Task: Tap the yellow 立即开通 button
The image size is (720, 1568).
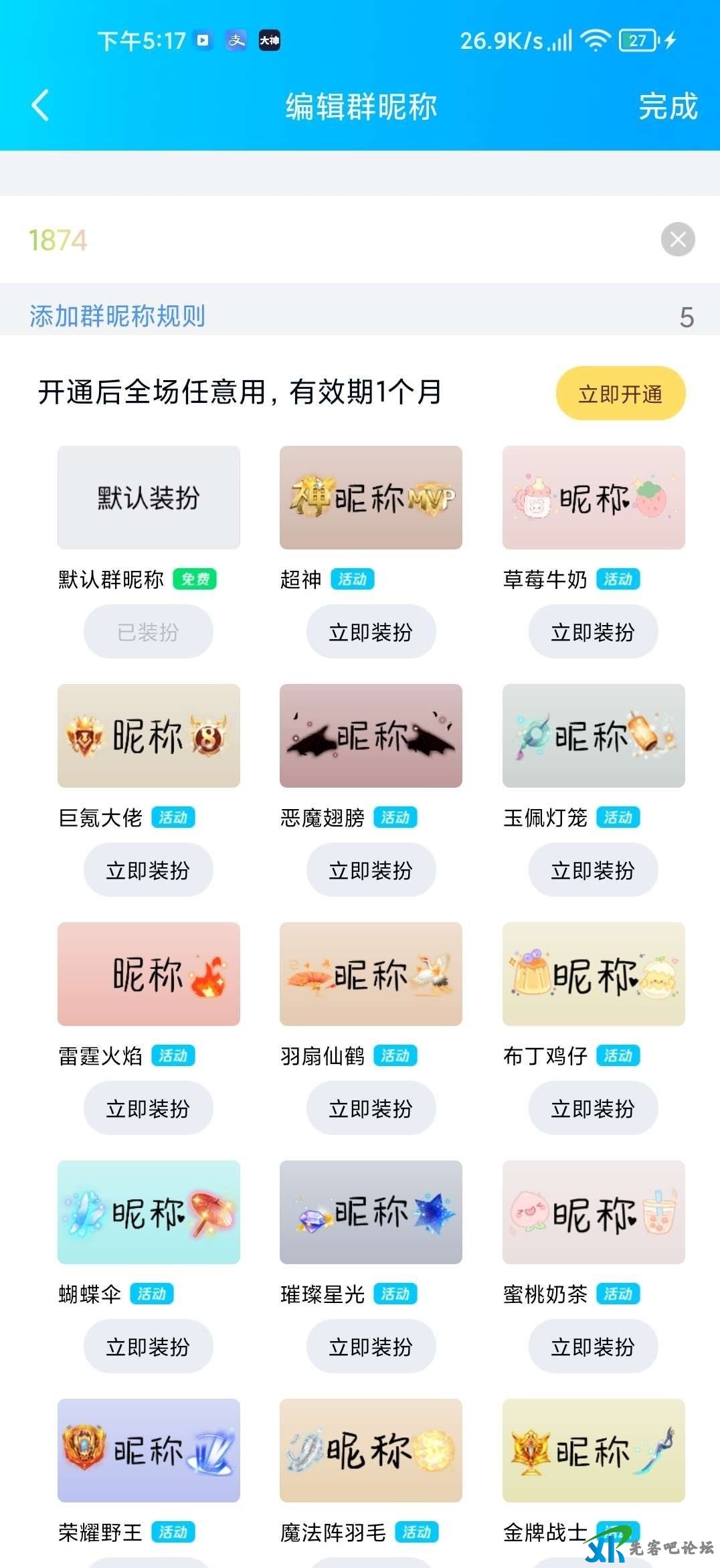Action: (x=620, y=394)
